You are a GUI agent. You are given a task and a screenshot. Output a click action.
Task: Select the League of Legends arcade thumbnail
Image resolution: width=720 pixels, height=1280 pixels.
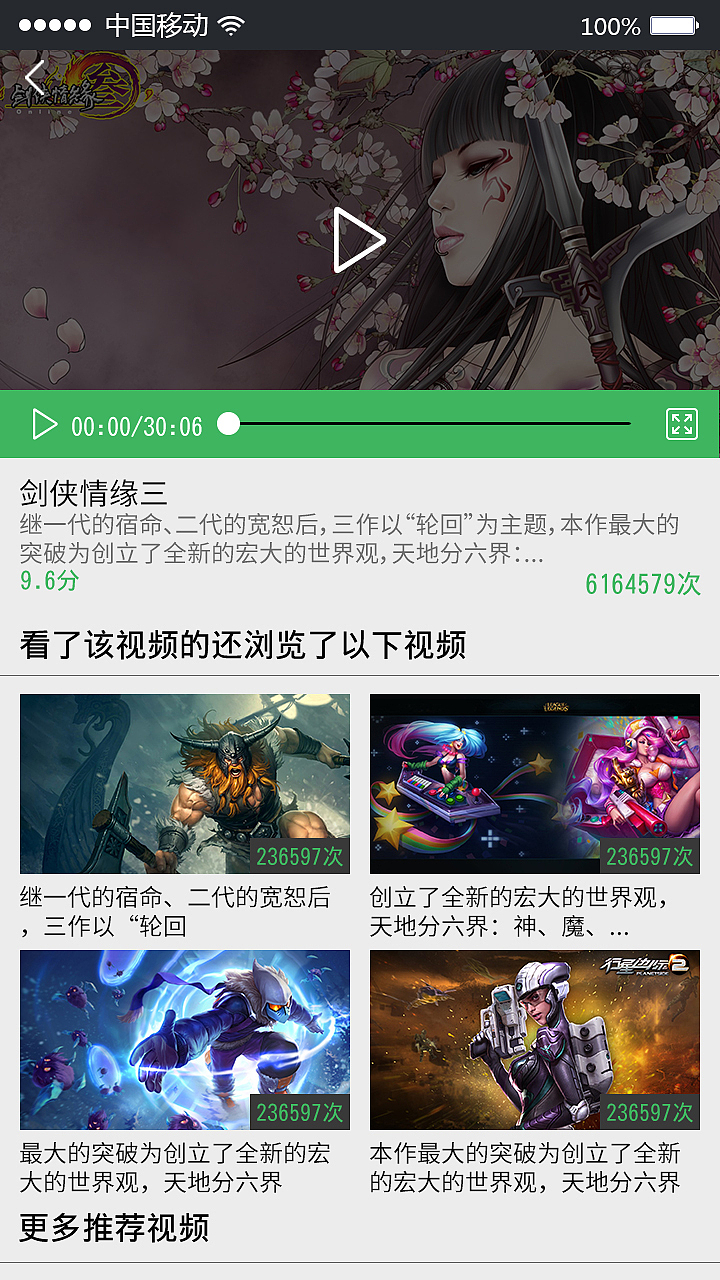(535, 782)
